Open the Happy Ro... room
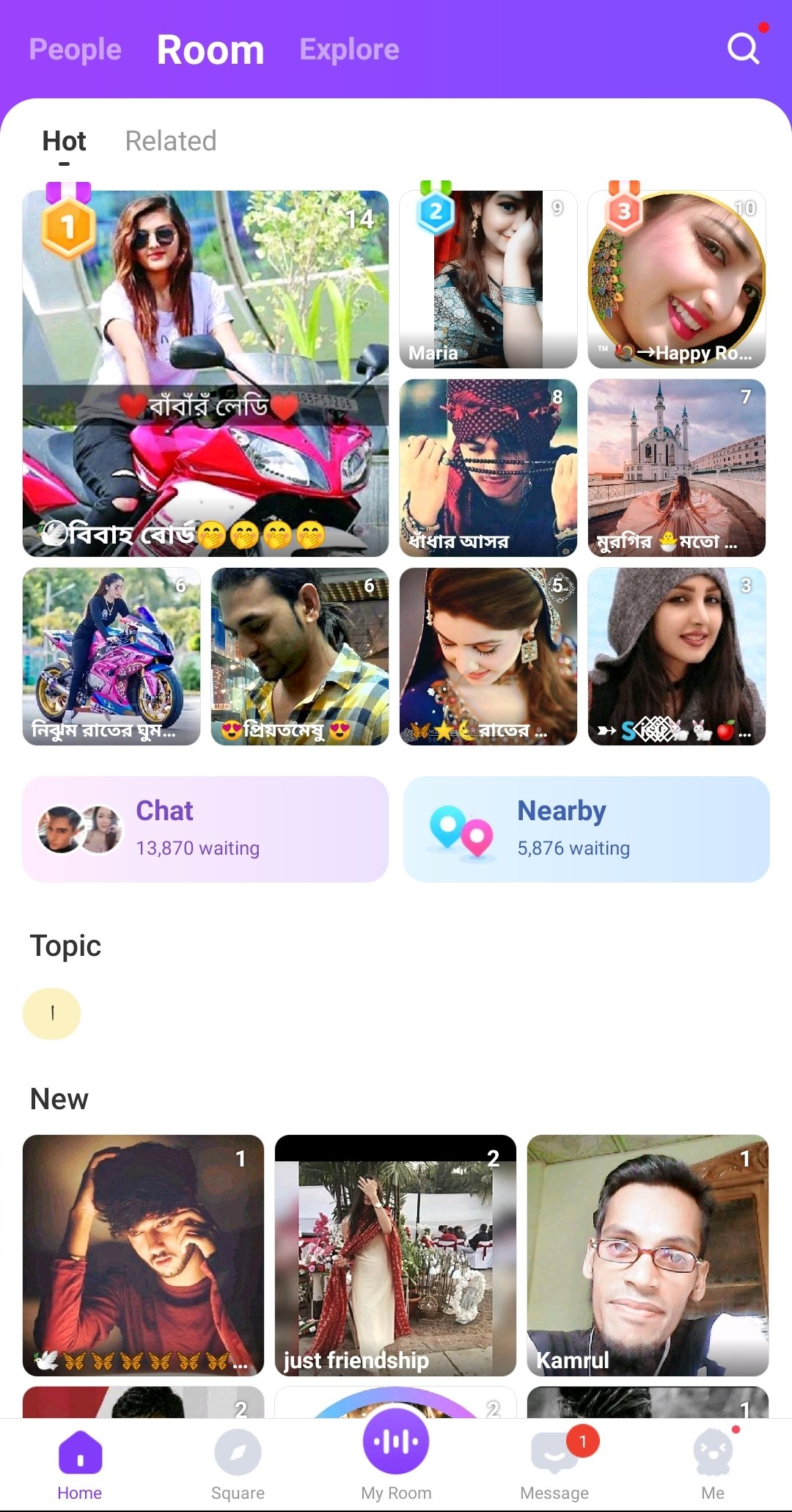 click(x=677, y=280)
